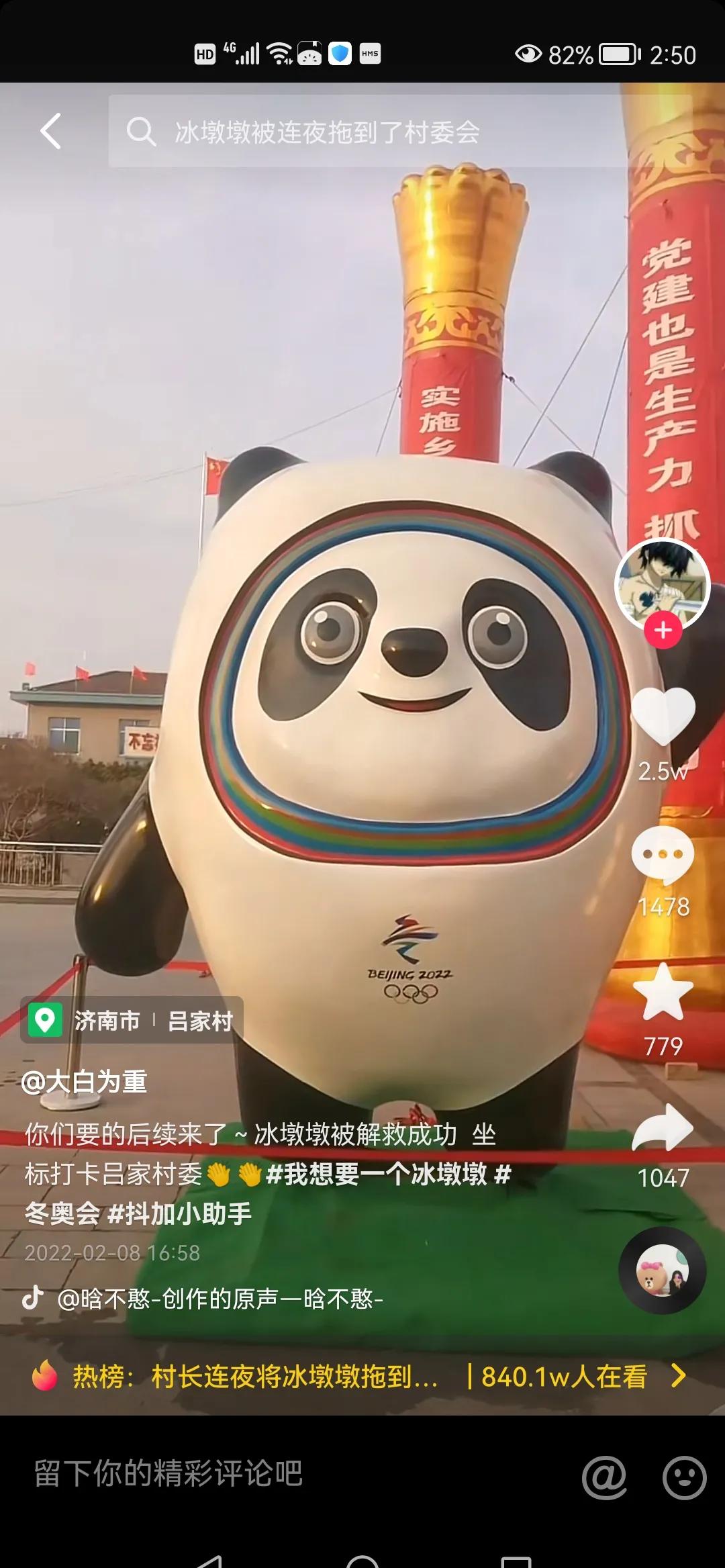Tap the comment field 留下你的精彩评论吧

[269, 1474]
